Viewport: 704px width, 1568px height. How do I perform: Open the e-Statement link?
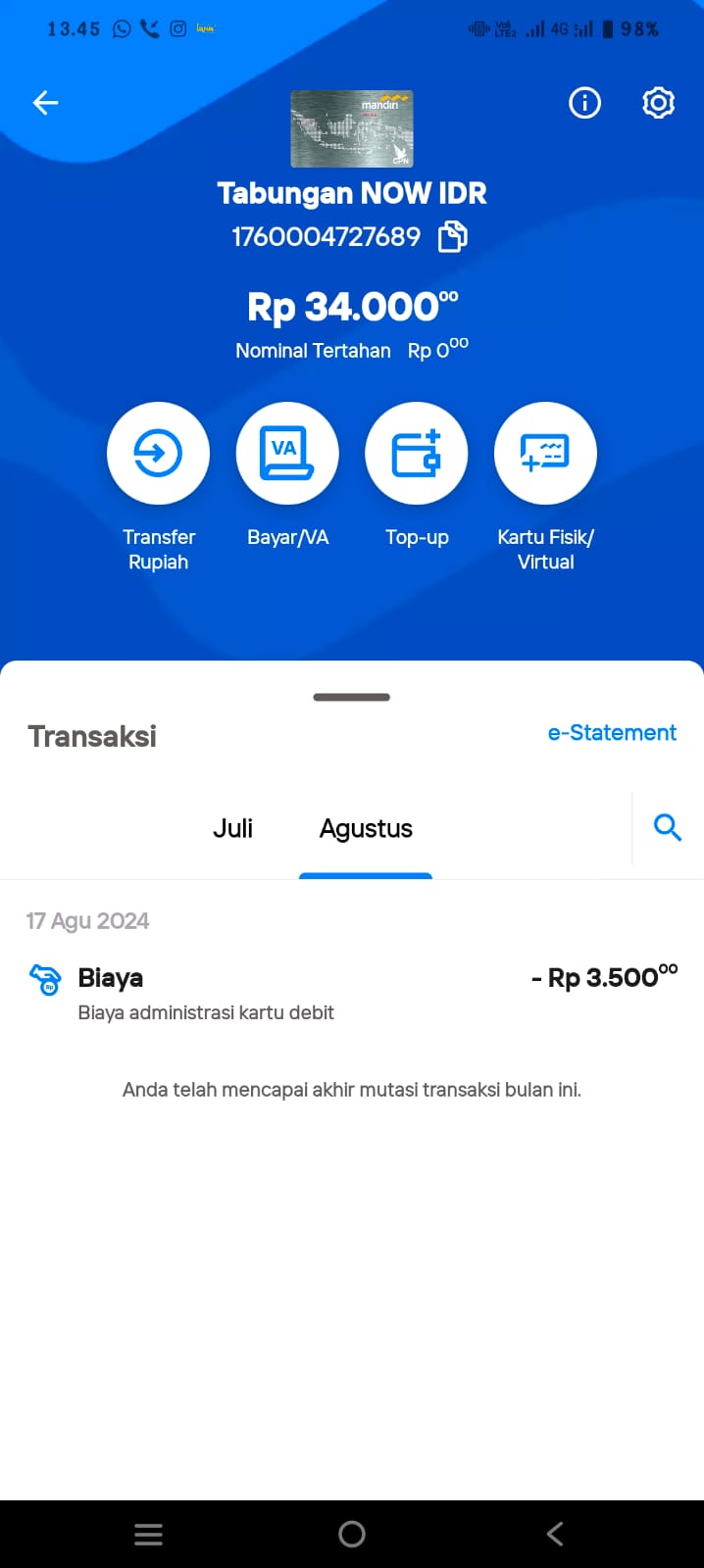[612, 732]
